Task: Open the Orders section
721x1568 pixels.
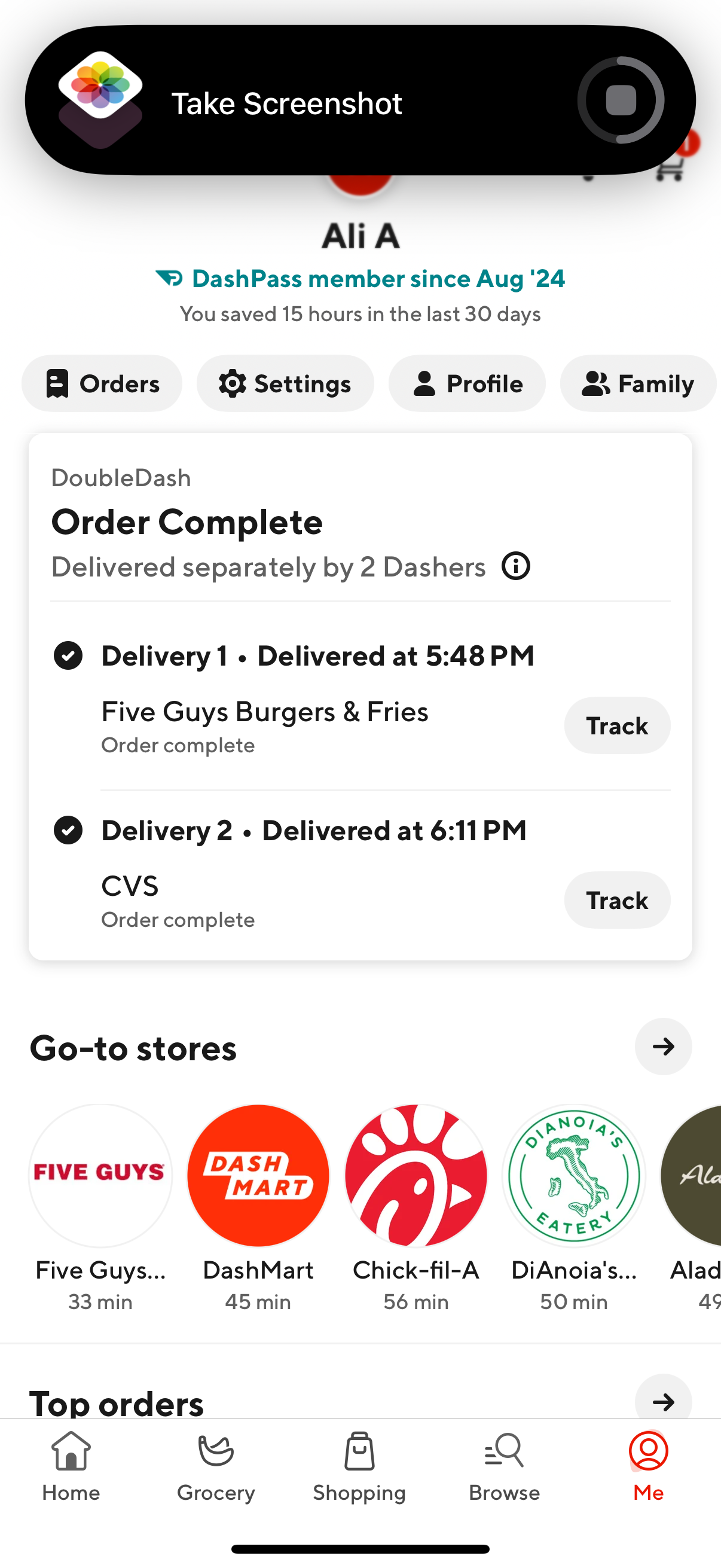Action: [x=101, y=383]
